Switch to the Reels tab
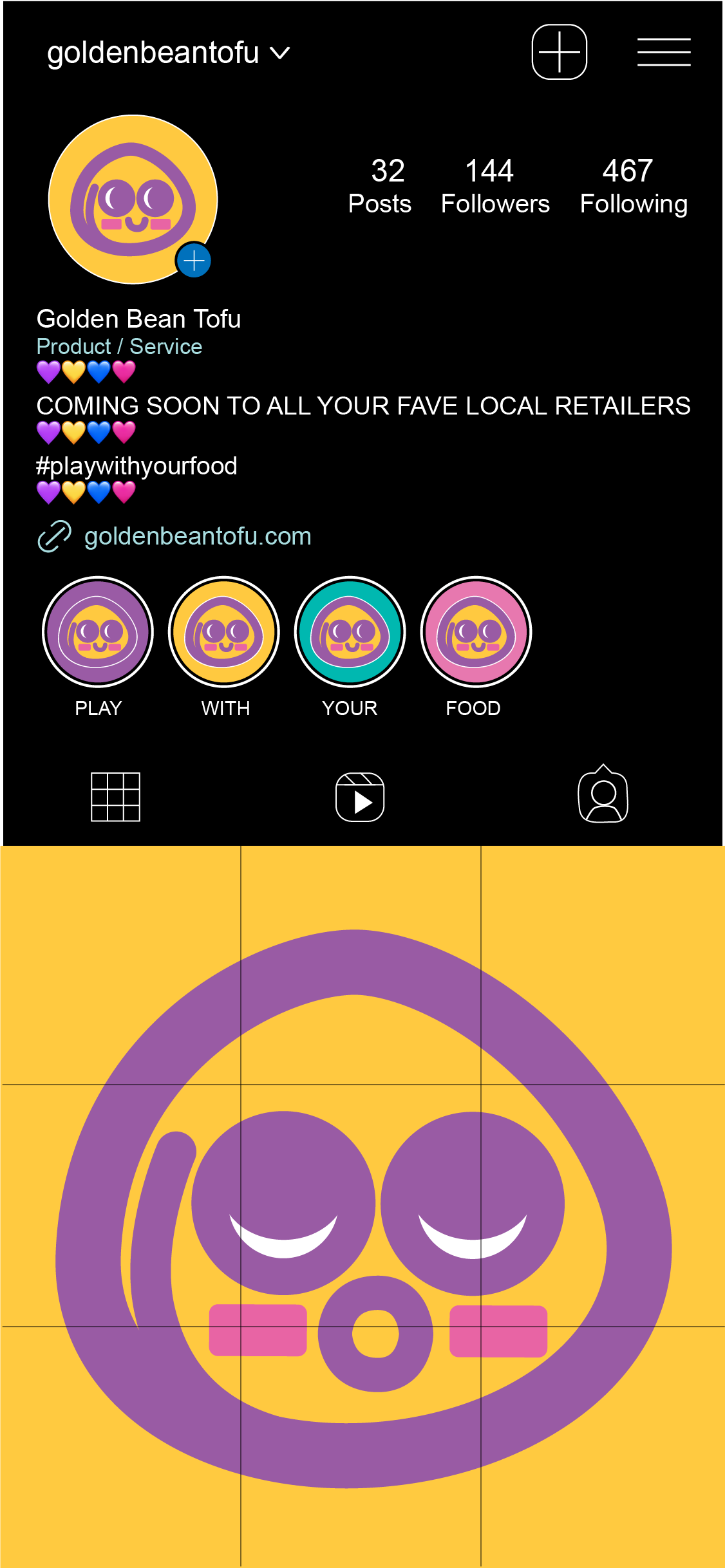Viewport: 725px width, 1568px height. pos(360,797)
